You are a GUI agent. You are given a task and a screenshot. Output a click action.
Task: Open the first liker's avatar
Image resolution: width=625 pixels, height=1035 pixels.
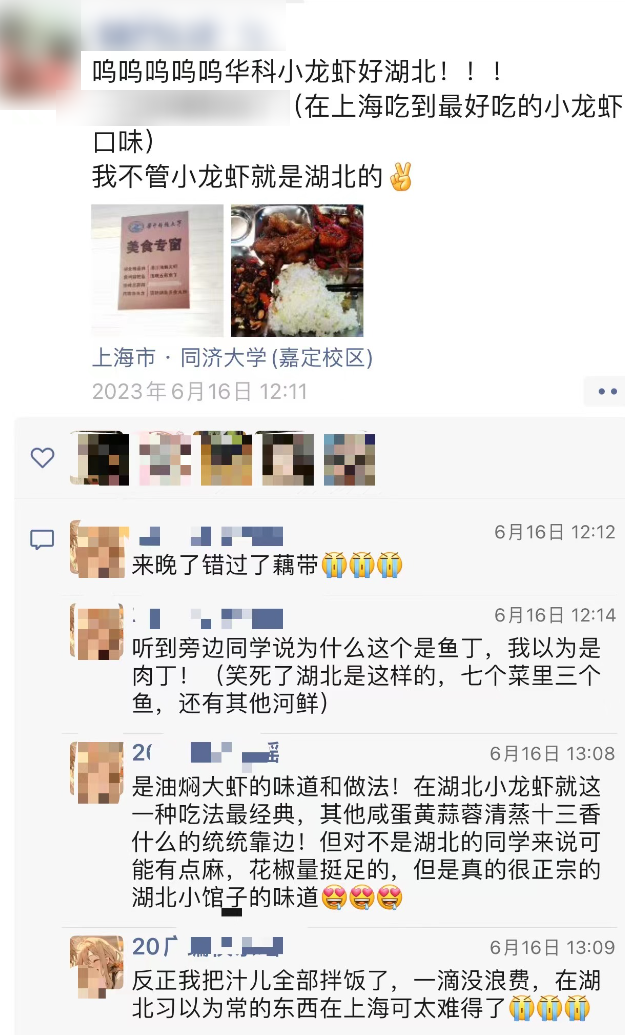click(99, 458)
